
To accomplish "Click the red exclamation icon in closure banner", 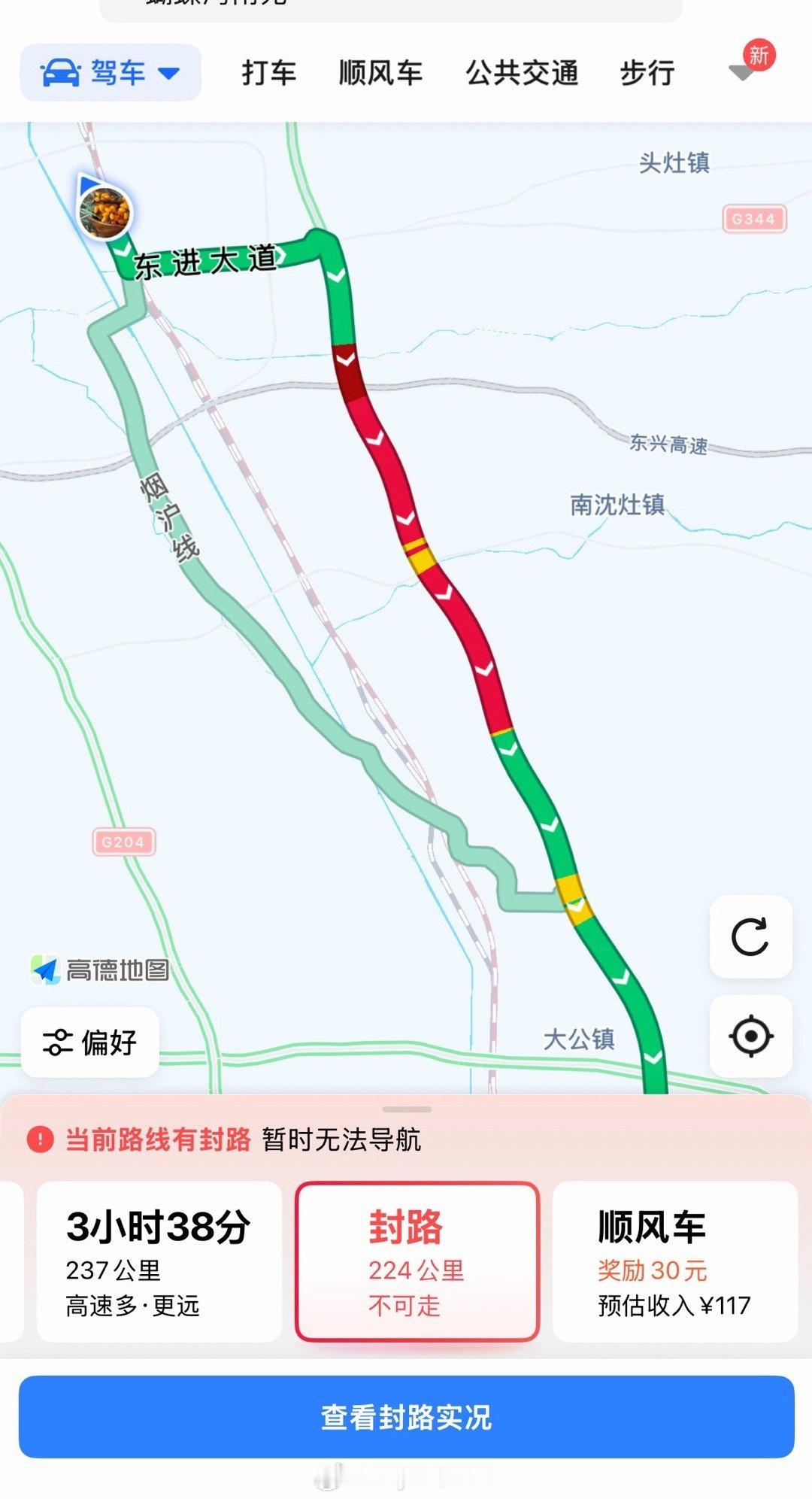I will coord(41,1139).
